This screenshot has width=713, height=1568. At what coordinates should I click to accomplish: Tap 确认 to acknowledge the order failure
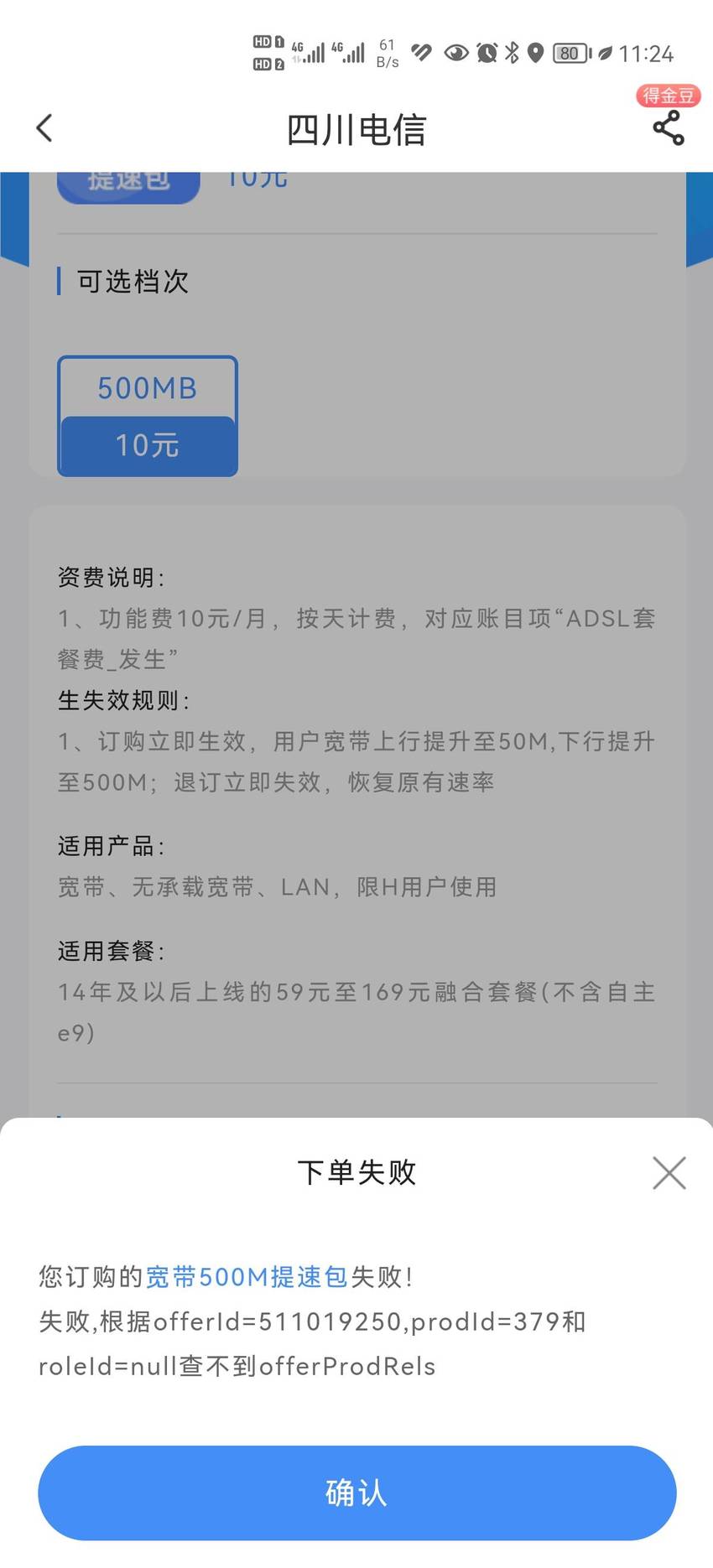[356, 1493]
